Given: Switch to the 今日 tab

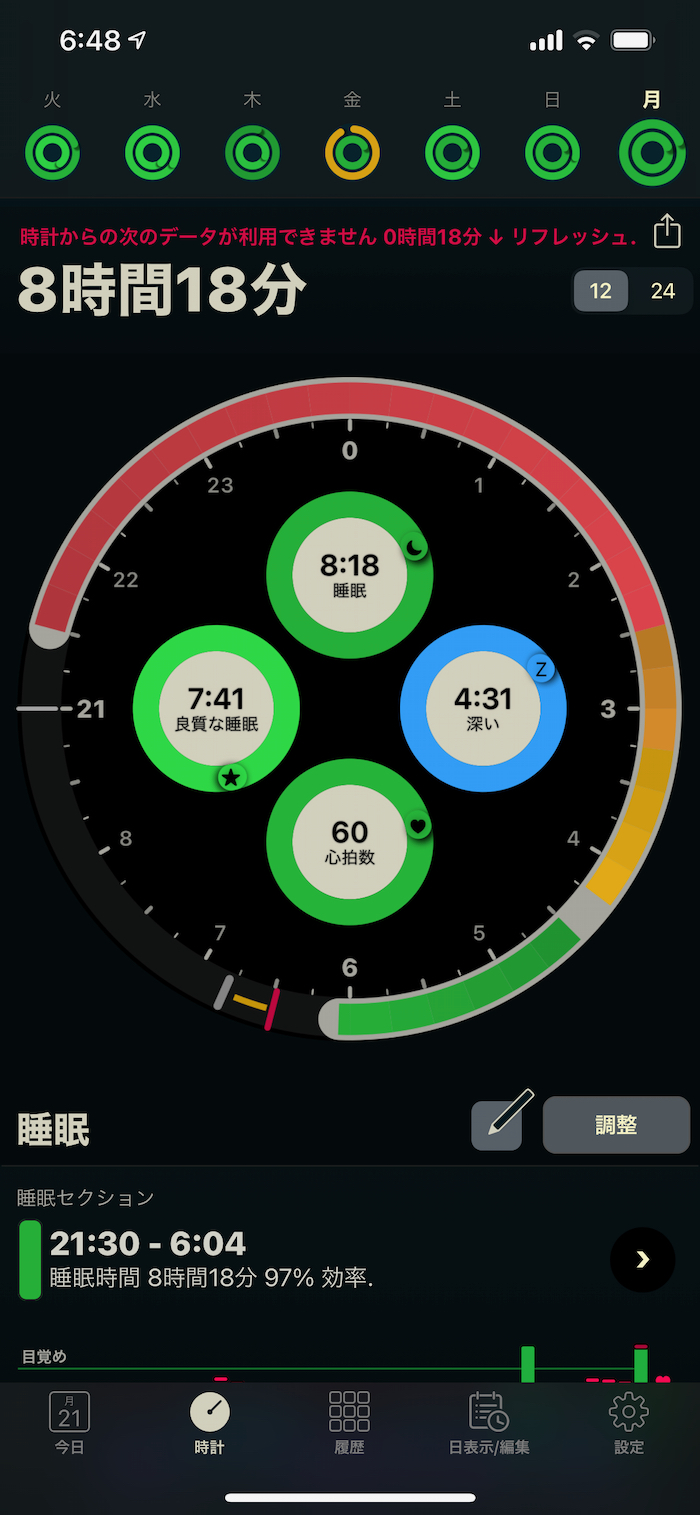Looking at the screenshot, I should point(70,1422).
